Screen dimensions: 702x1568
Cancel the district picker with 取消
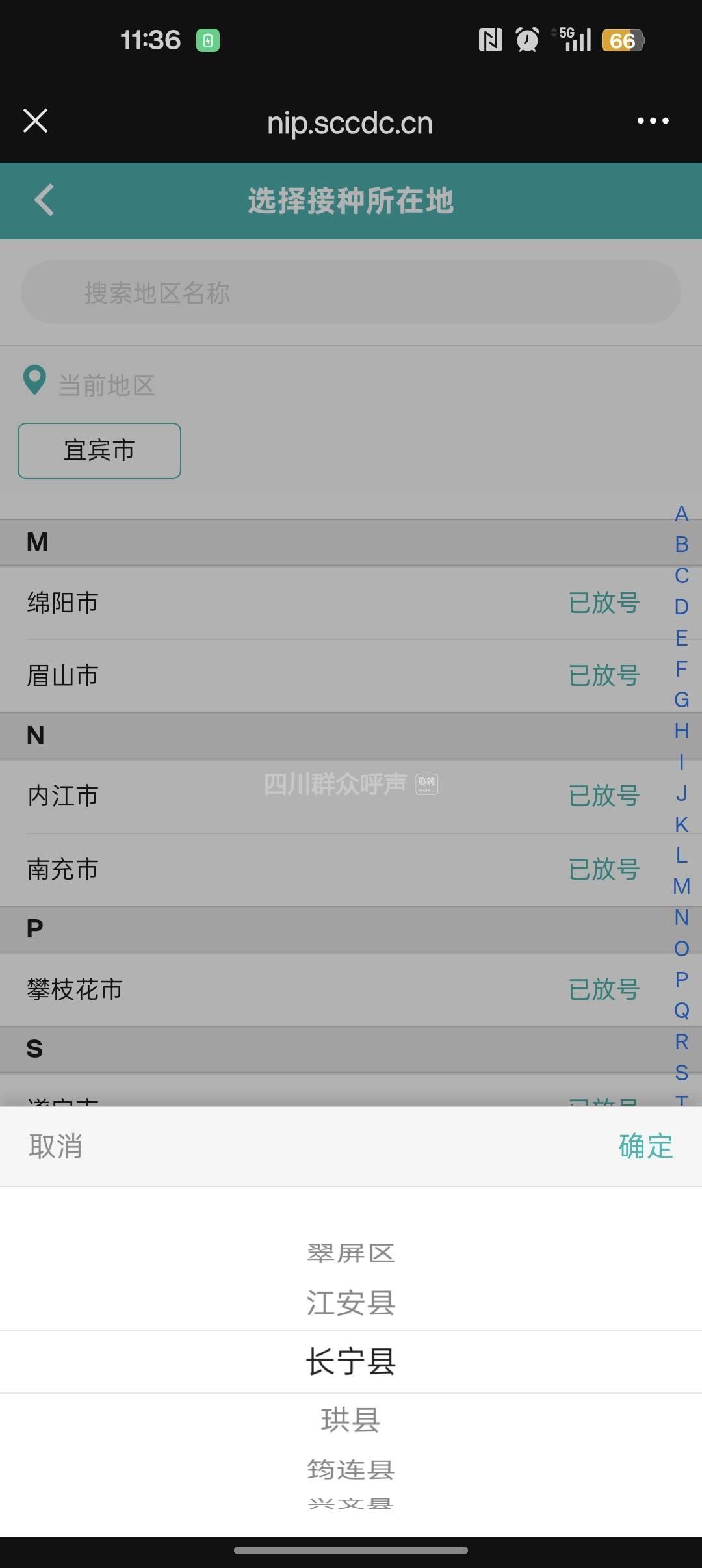(56, 1146)
